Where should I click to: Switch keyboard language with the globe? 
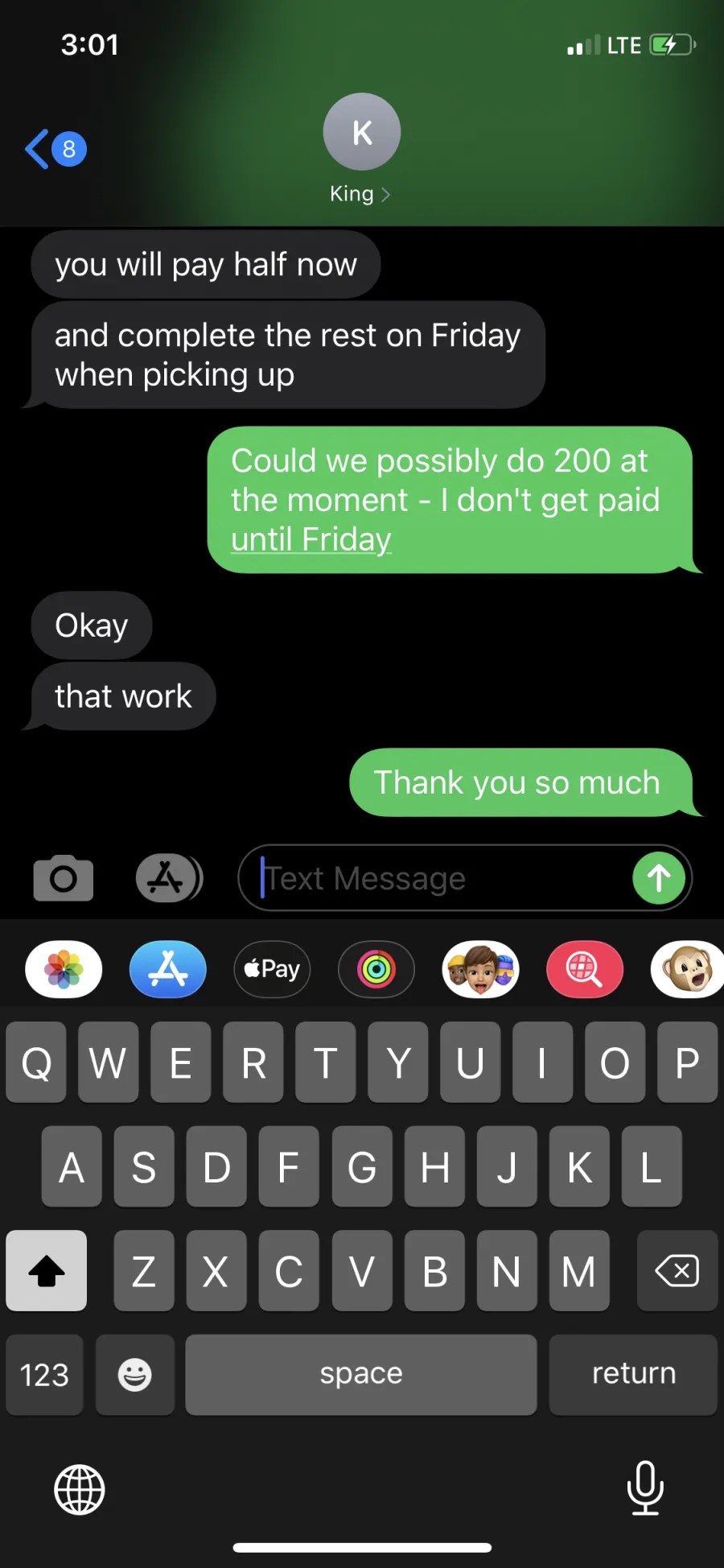click(79, 1489)
